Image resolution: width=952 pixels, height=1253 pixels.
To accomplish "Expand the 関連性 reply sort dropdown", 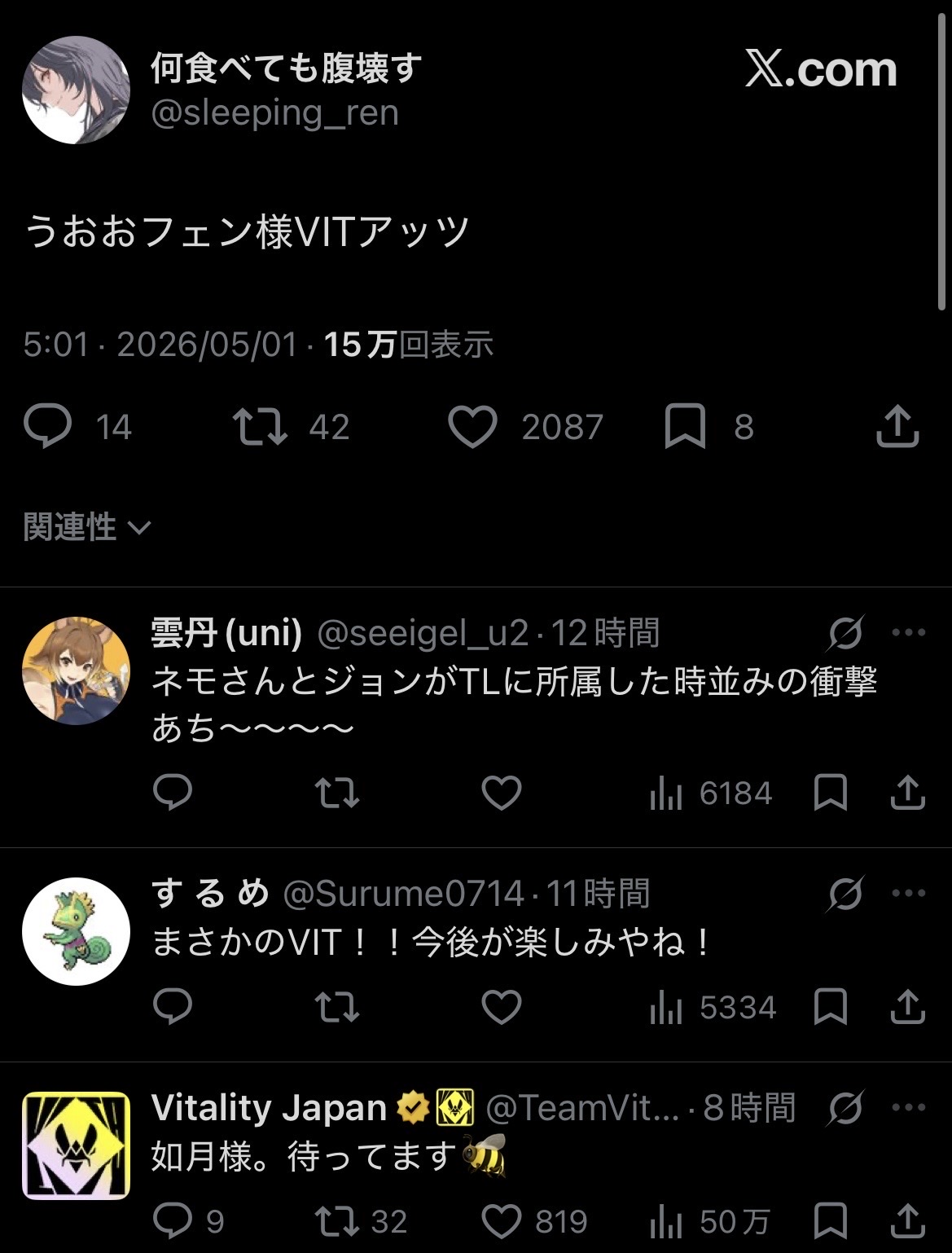I will 87,527.
